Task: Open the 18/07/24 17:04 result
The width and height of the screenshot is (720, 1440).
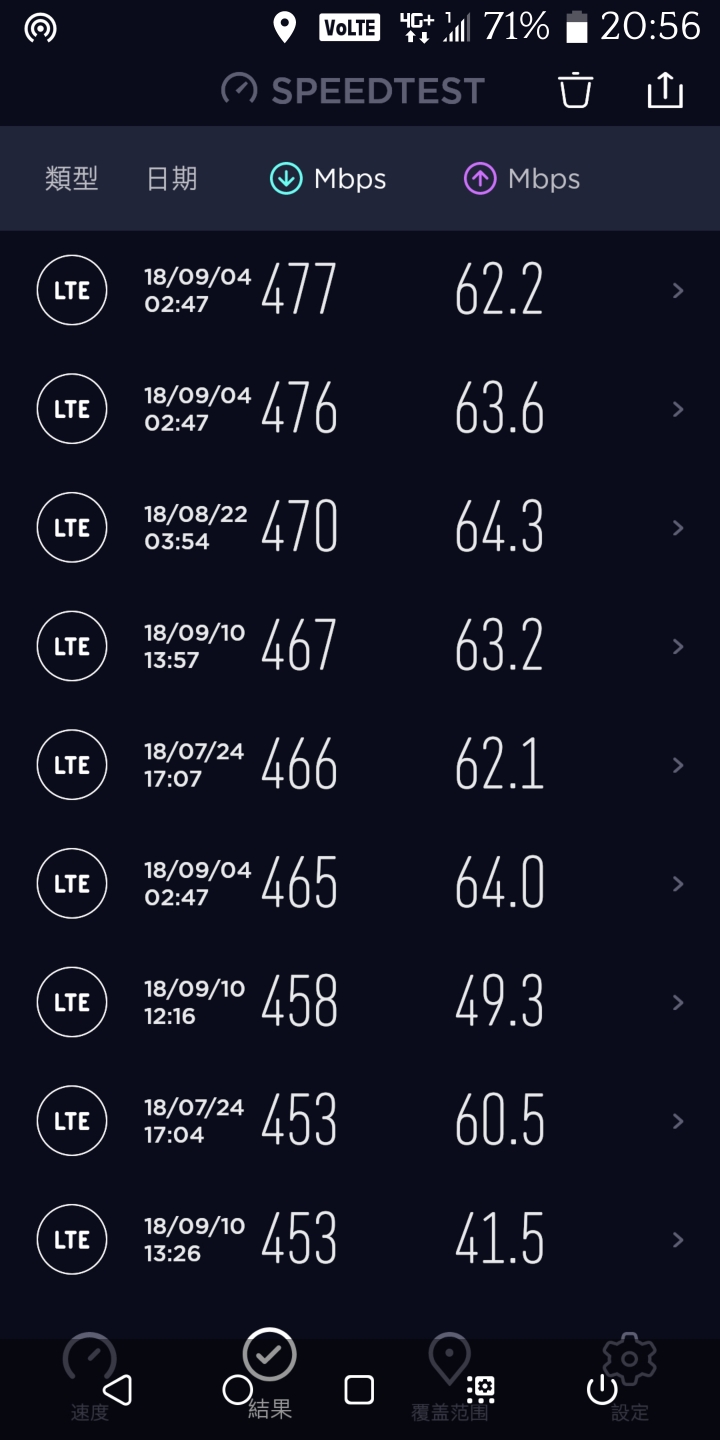Action: pyautogui.click(x=360, y=1121)
